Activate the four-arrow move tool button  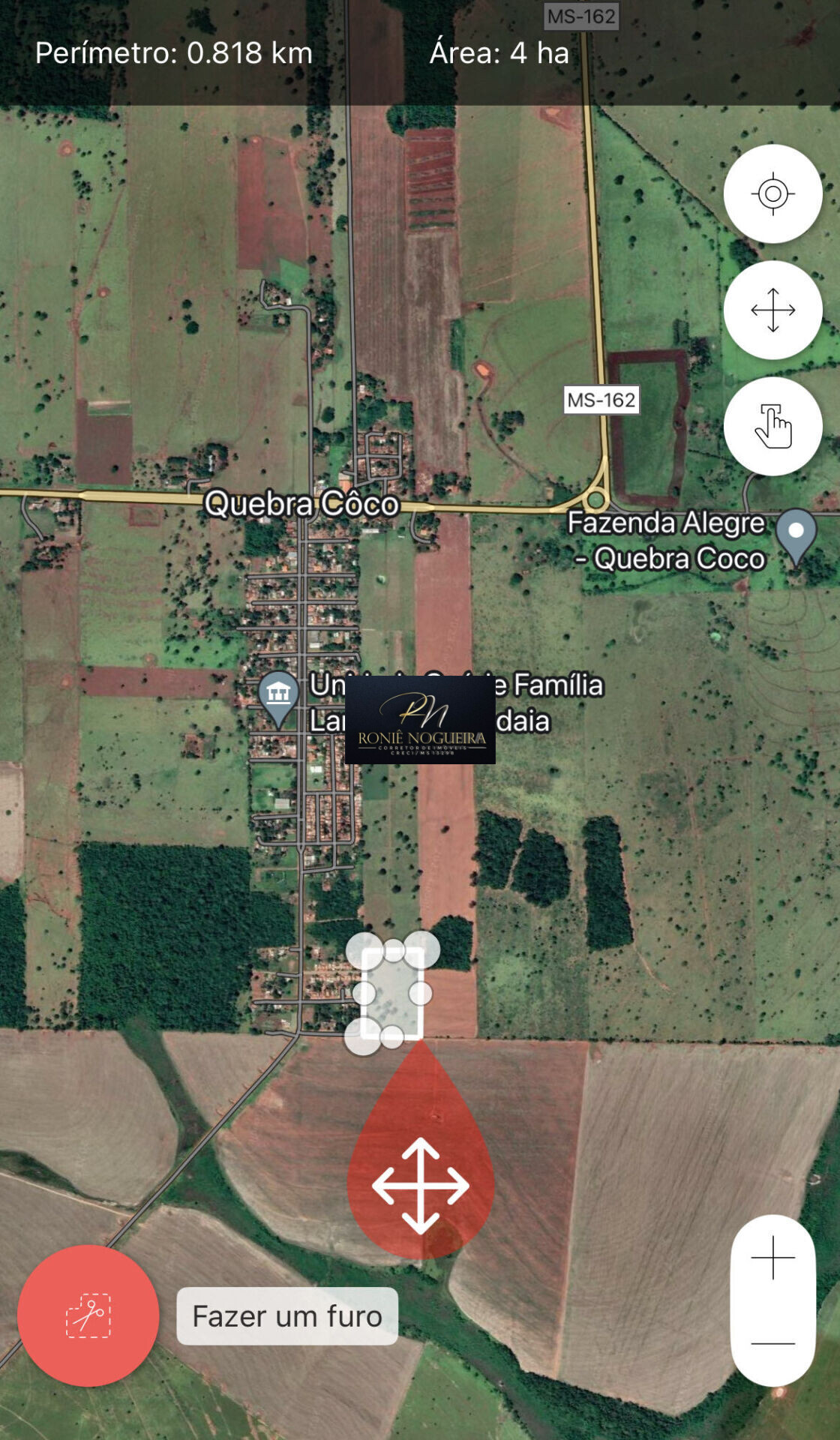click(772, 310)
